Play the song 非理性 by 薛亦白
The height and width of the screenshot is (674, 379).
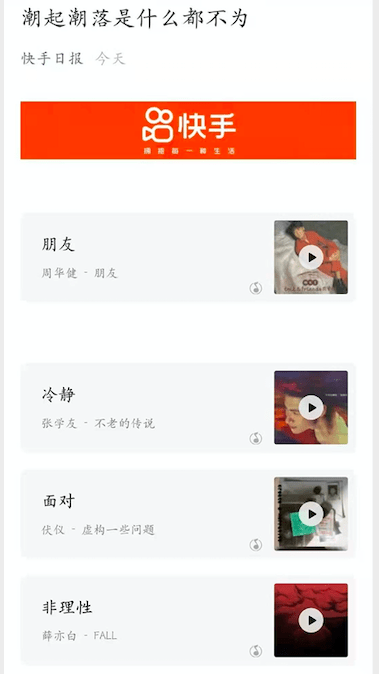click(x=311, y=620)
